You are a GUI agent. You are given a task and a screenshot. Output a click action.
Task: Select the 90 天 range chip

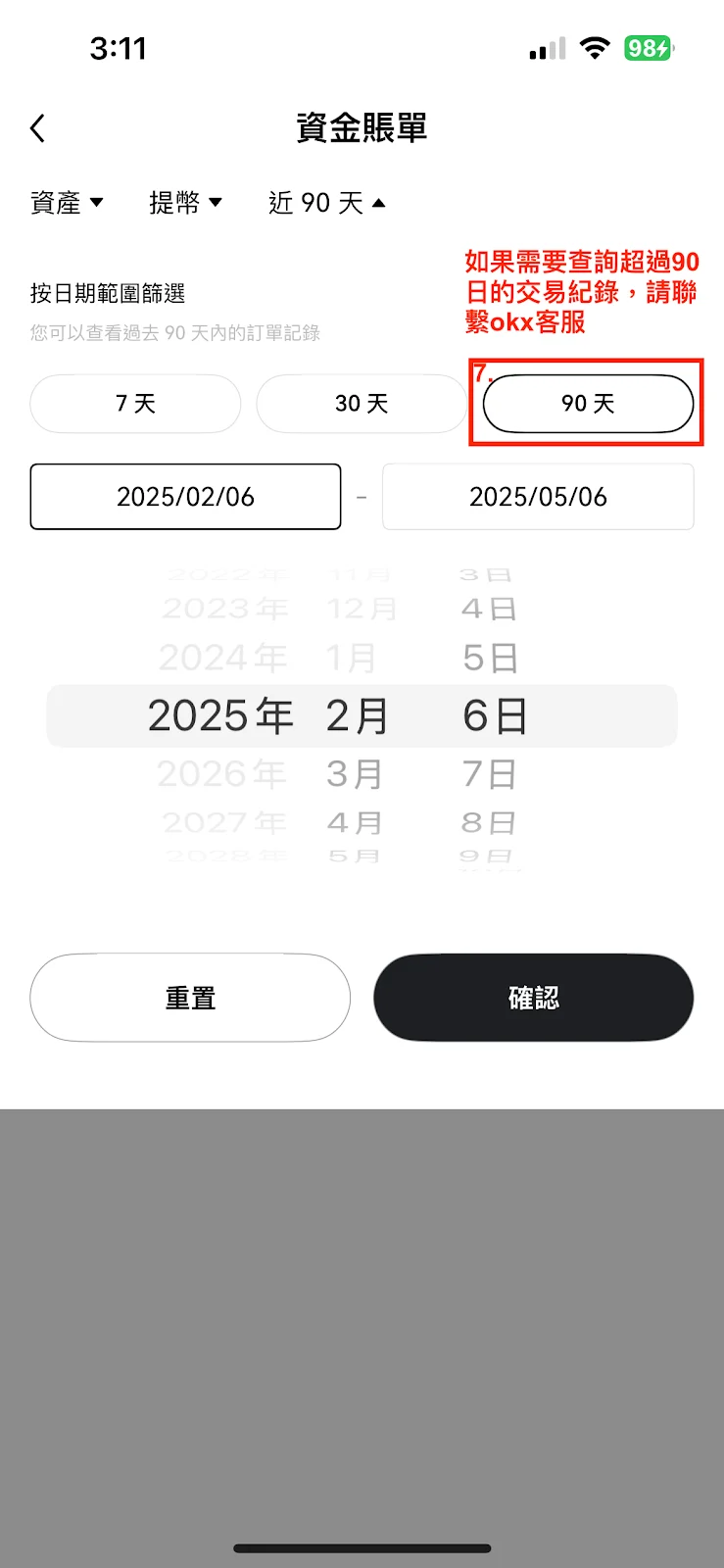point(588,404)
